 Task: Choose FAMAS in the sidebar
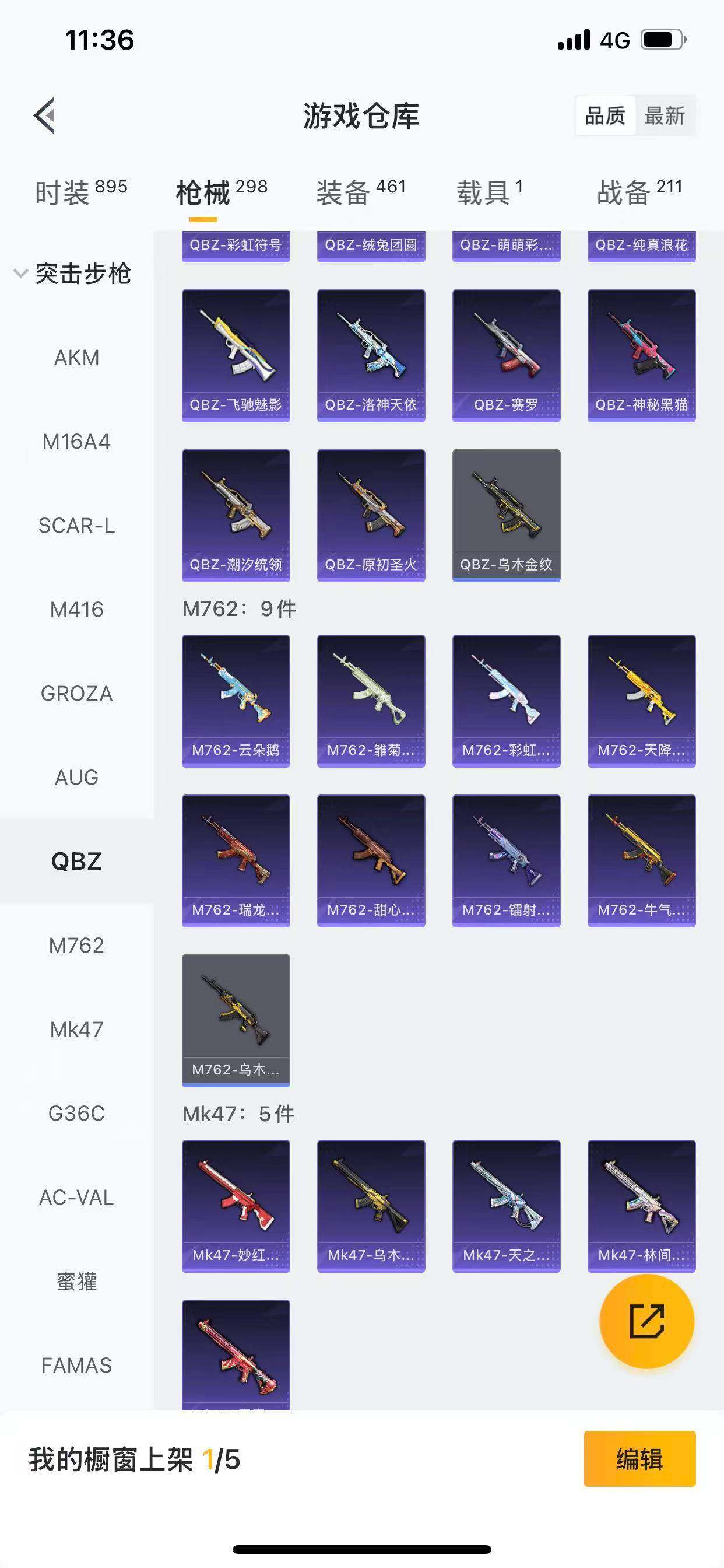click(77, 1366)
